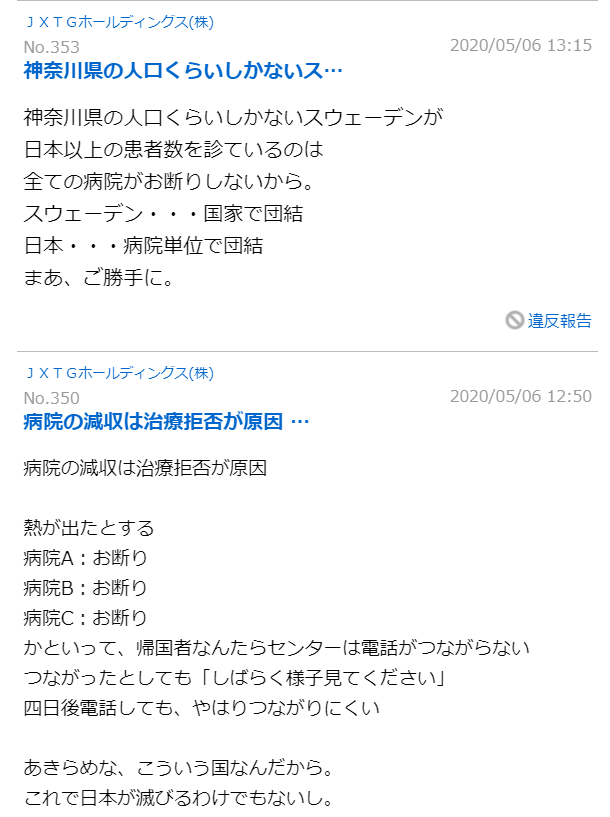The image size is (610, 817).
Task: Open the JXTG Holdings link above post No.350
Action: click(x=119, y=373)
